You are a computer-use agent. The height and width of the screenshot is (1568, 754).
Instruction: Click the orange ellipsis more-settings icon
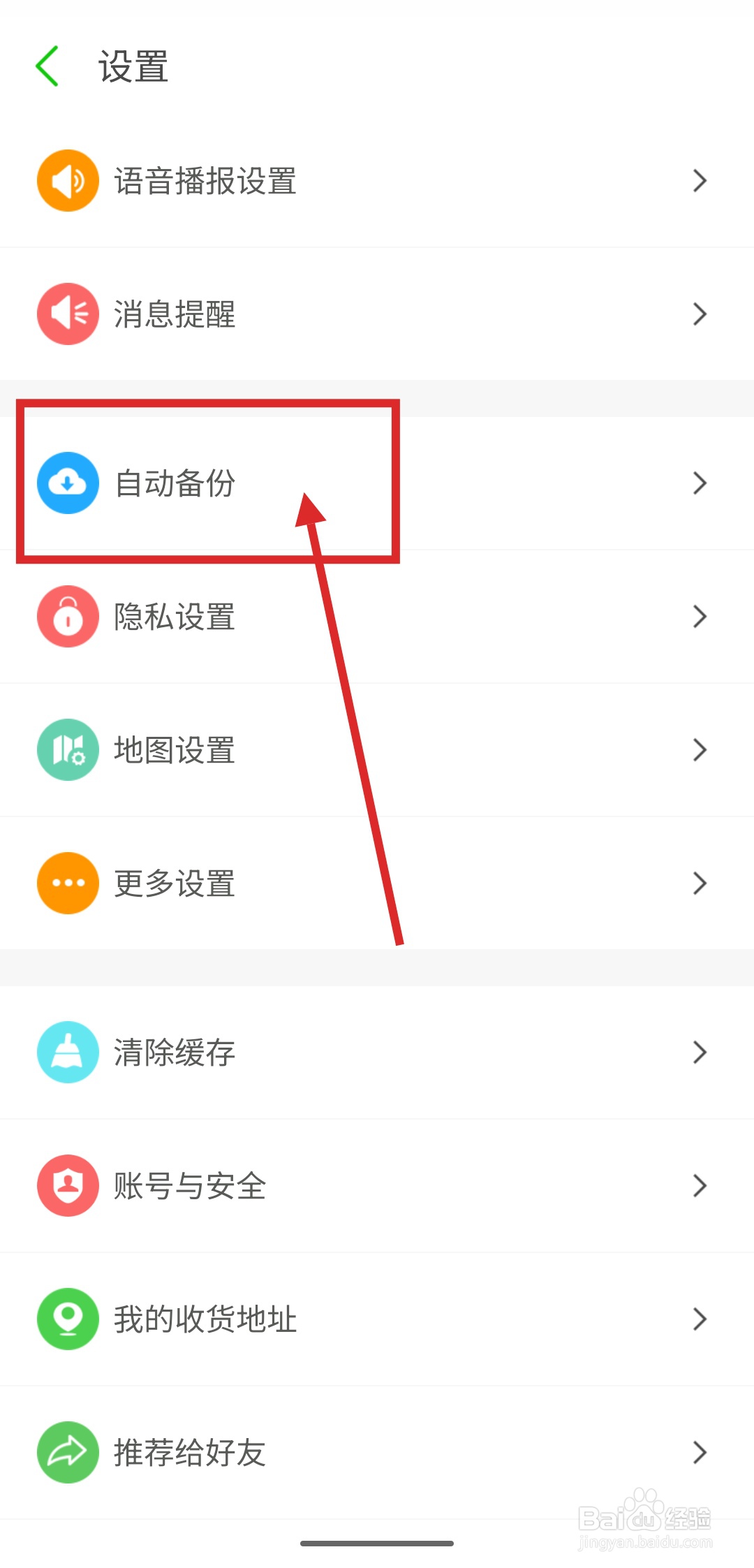(68, 883)
